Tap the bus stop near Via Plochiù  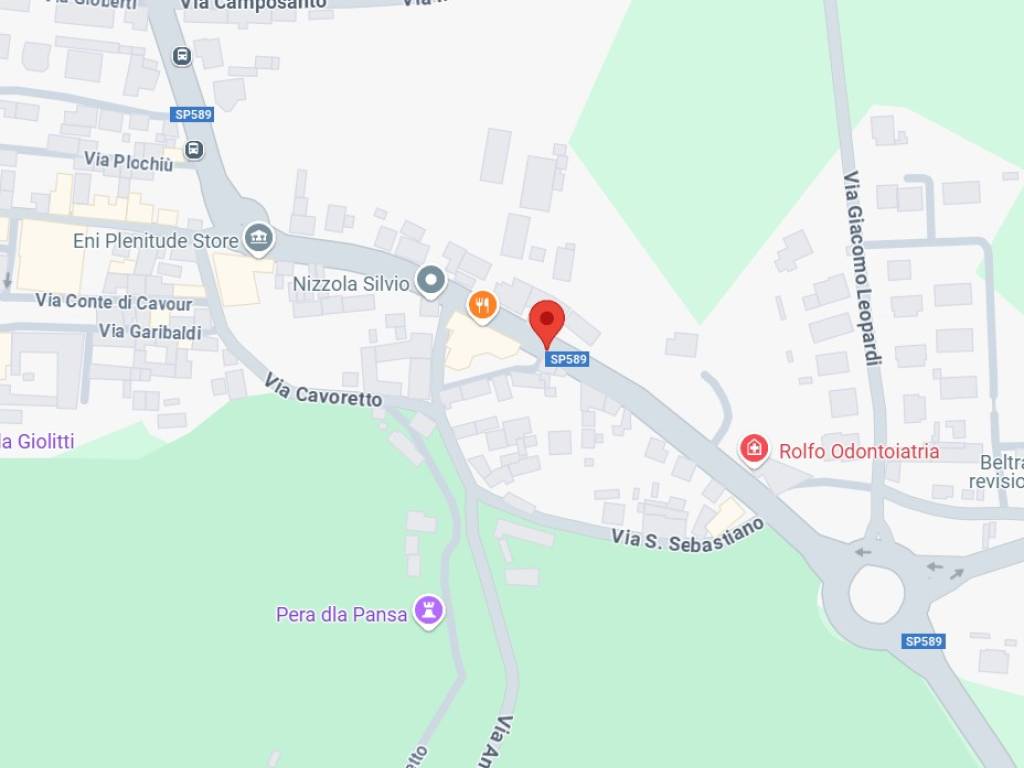194,150
